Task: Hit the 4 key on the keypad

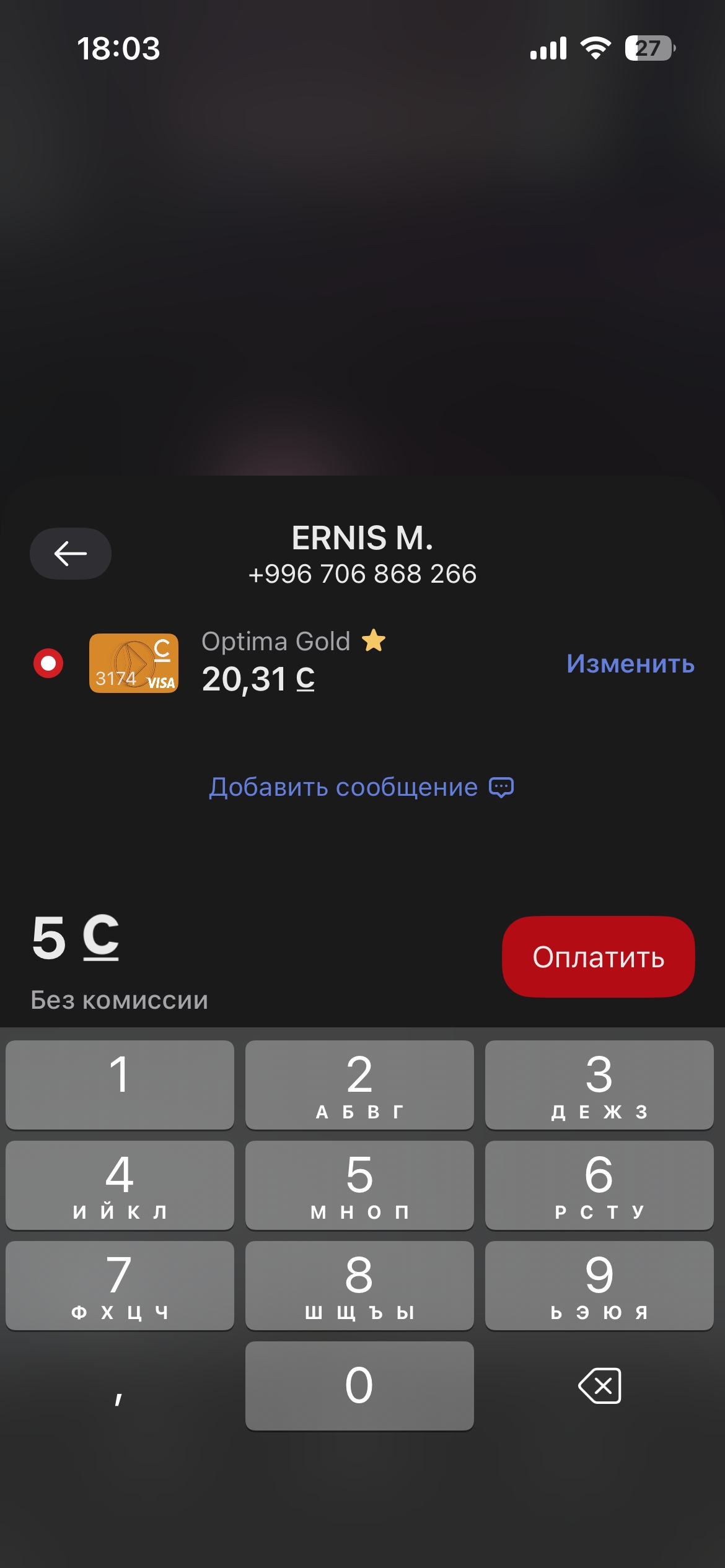Action: (x=120, y=1185)
